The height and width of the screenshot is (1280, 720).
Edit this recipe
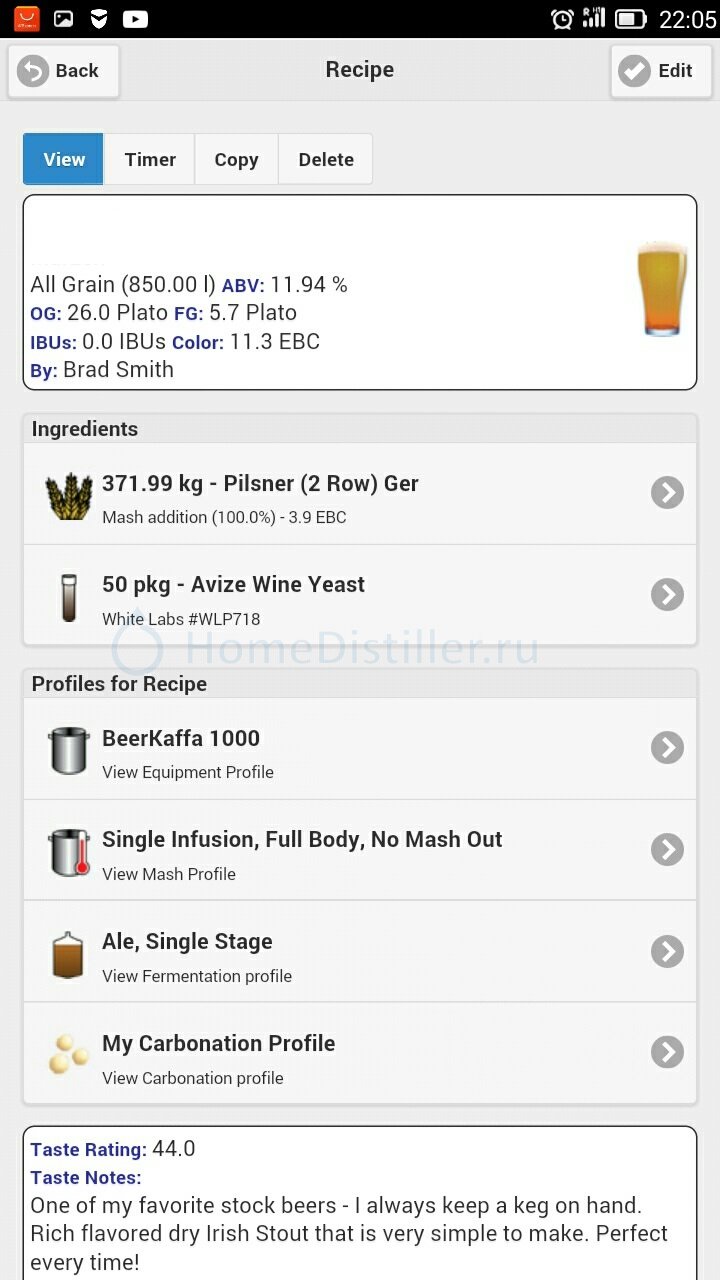660,71
